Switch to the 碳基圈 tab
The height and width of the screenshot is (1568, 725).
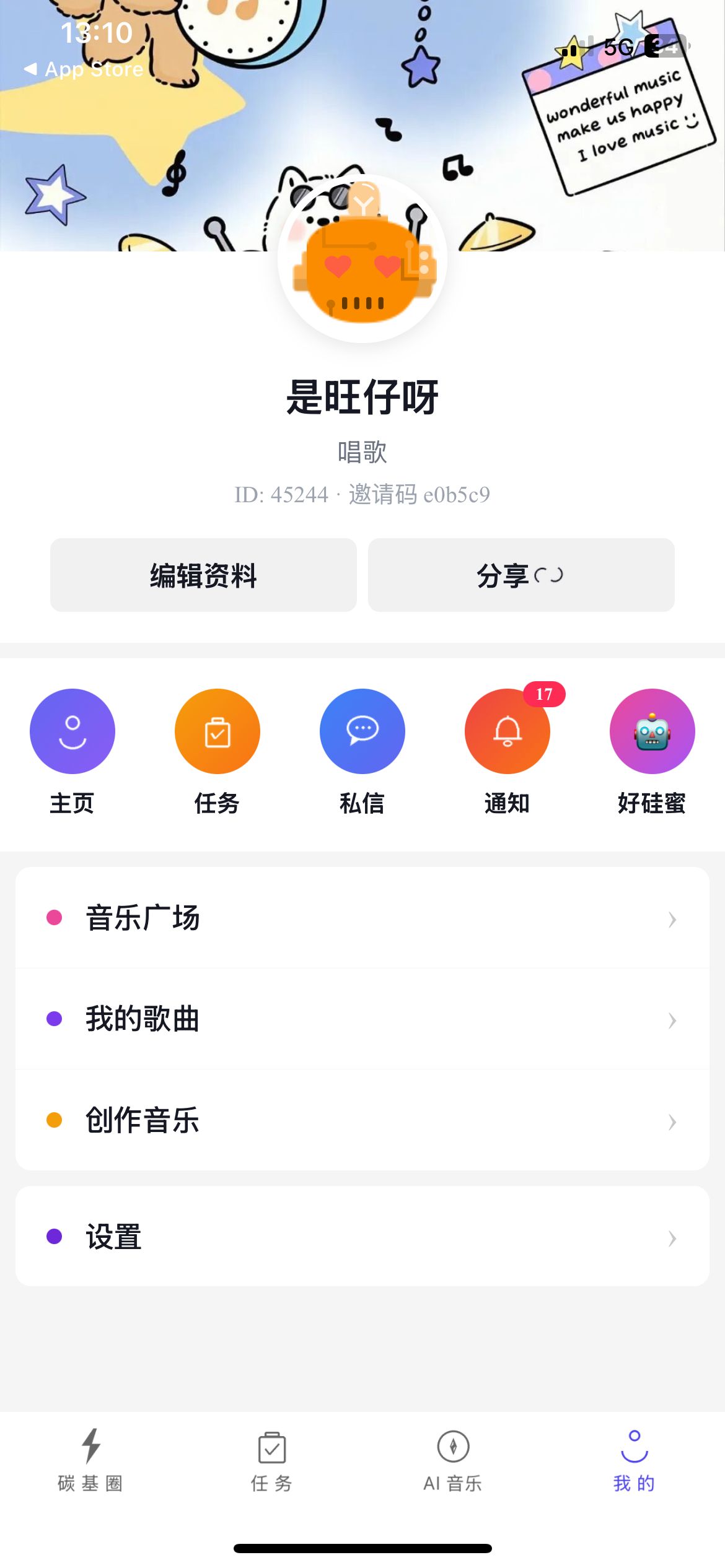point(90,1460)
